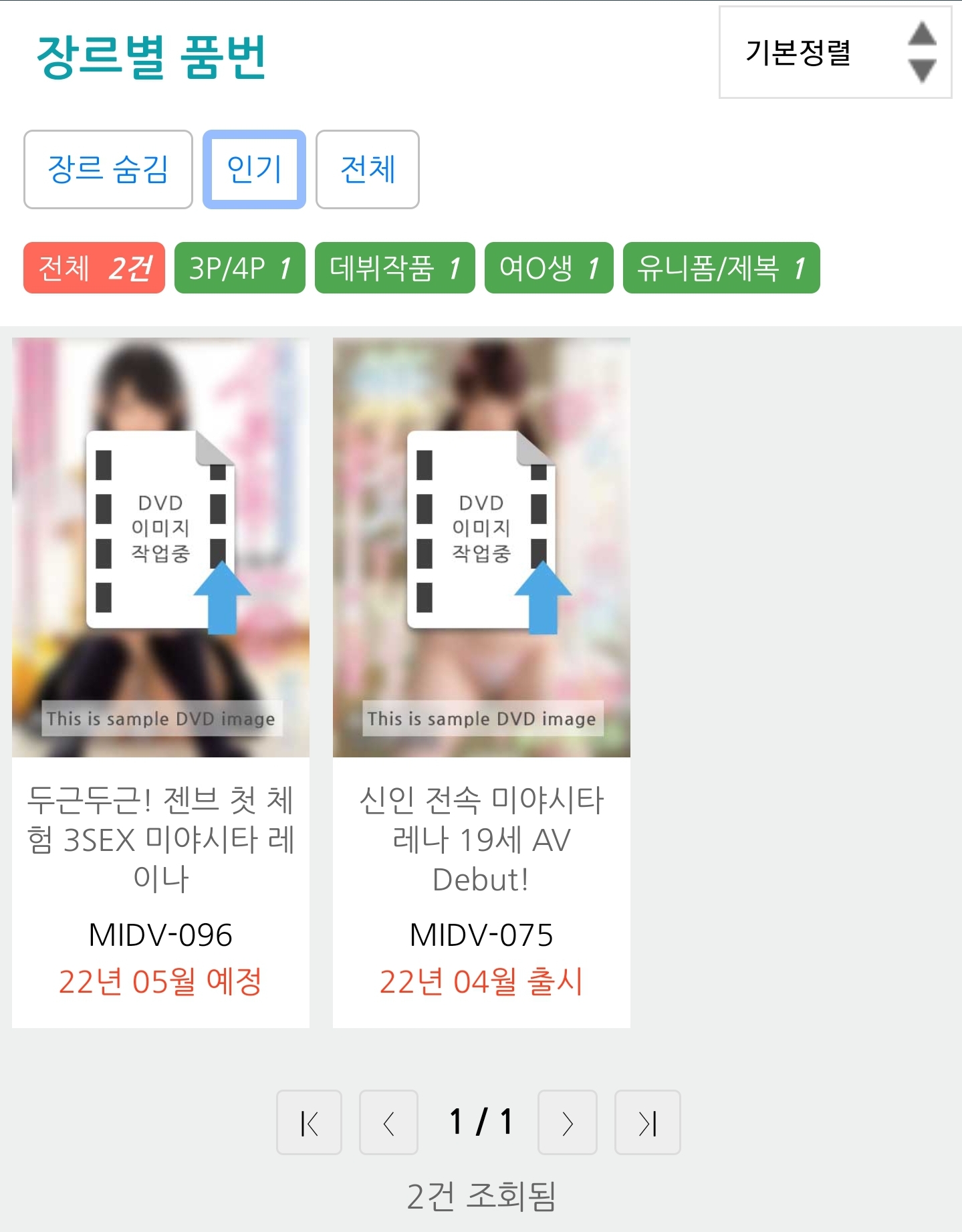The width and height of the screenshot is (962, 1232).
Task: Select the 전체 genre list button
Action: [367, 170]
